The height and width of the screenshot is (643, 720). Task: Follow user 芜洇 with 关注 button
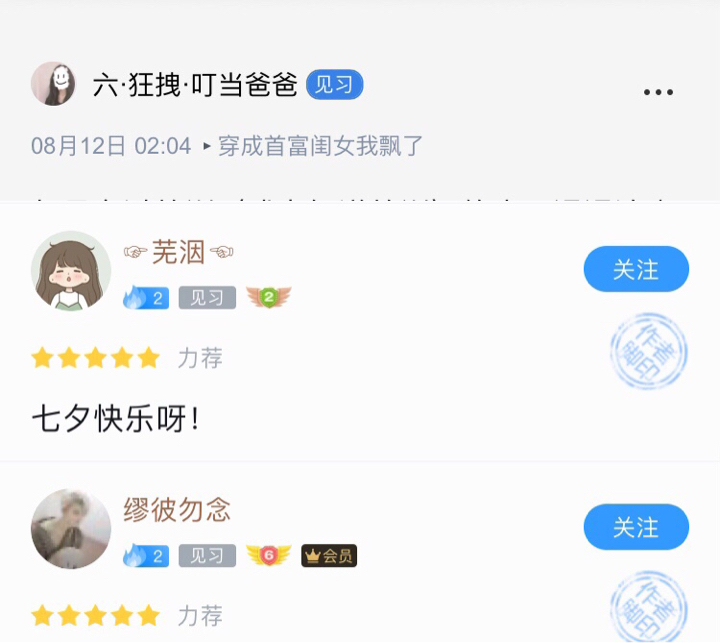636,269
